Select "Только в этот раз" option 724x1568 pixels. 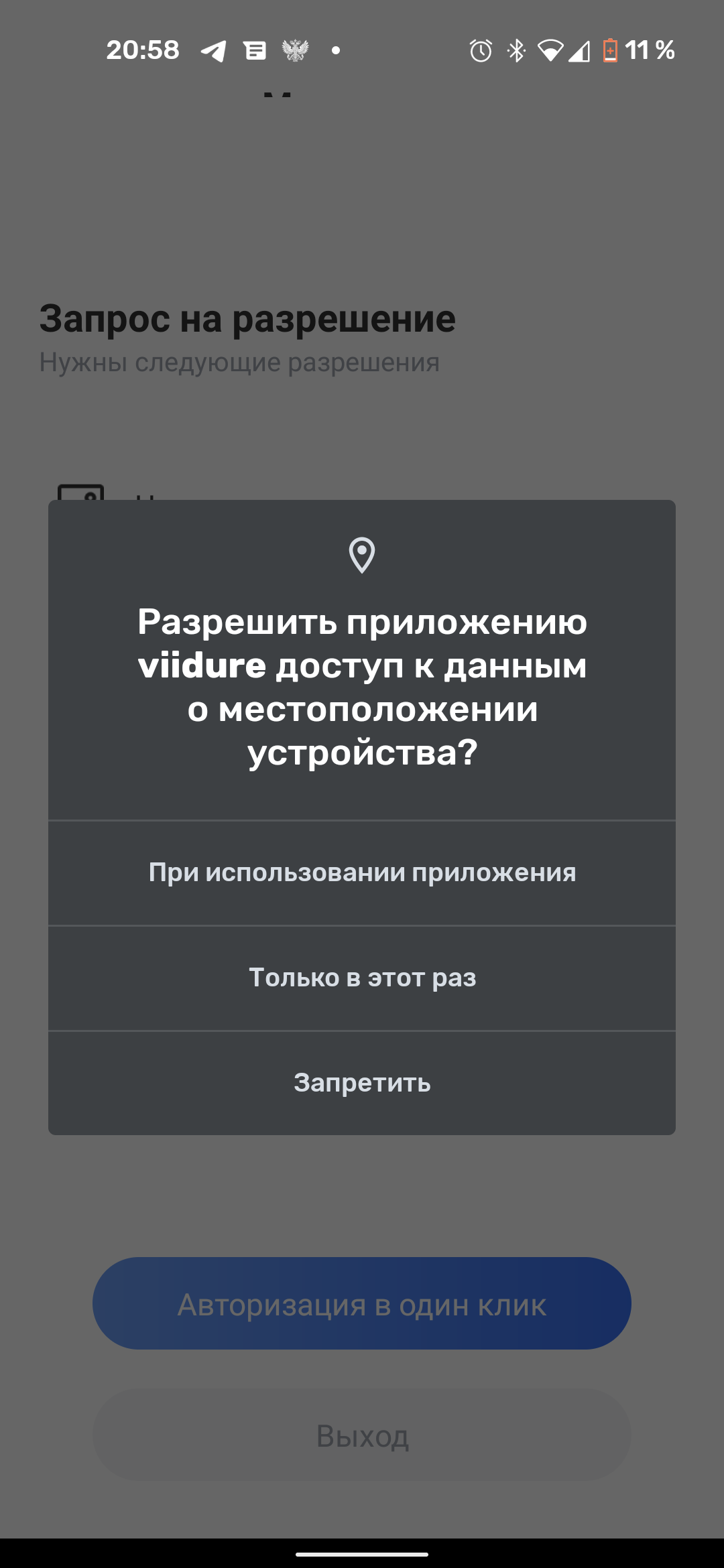362,978
